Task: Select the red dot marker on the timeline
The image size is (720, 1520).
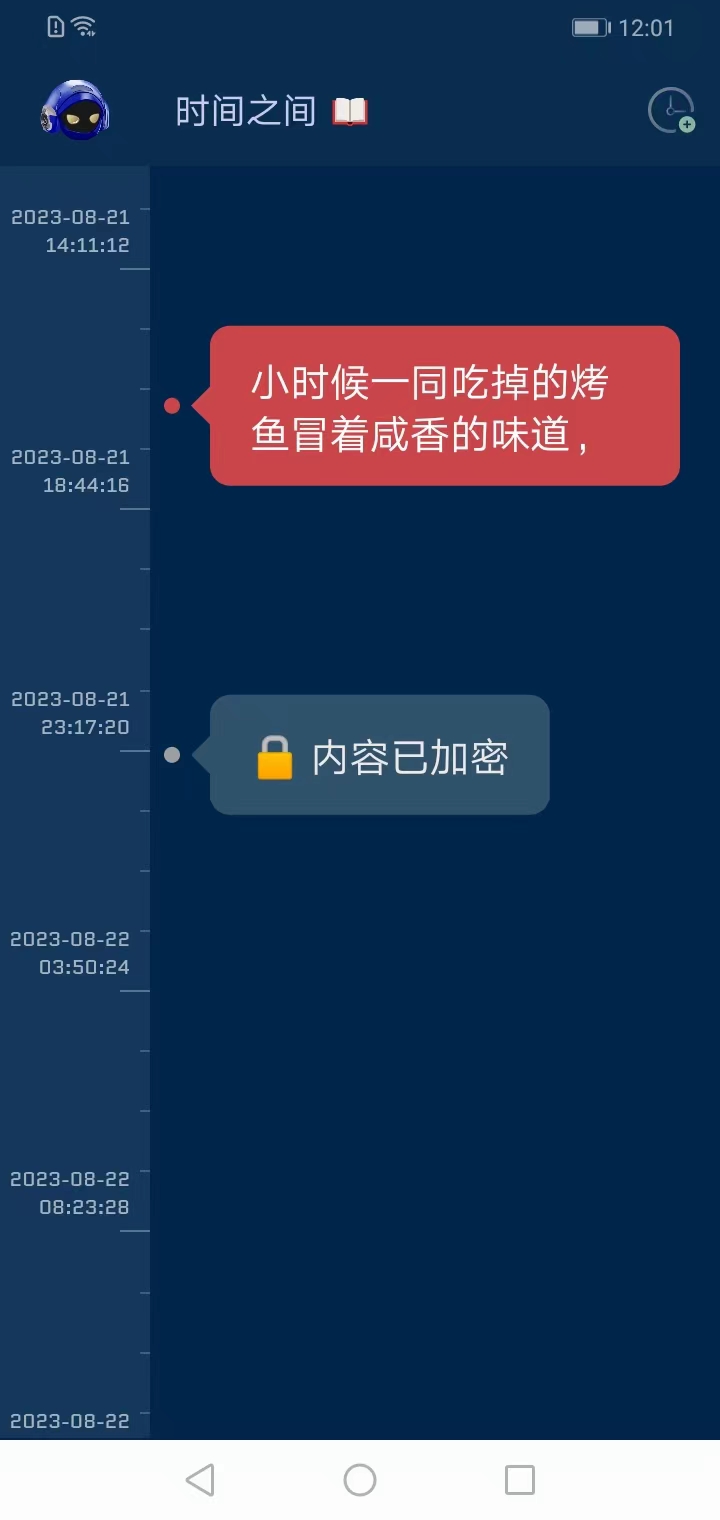Action: [x=172, y=405]
